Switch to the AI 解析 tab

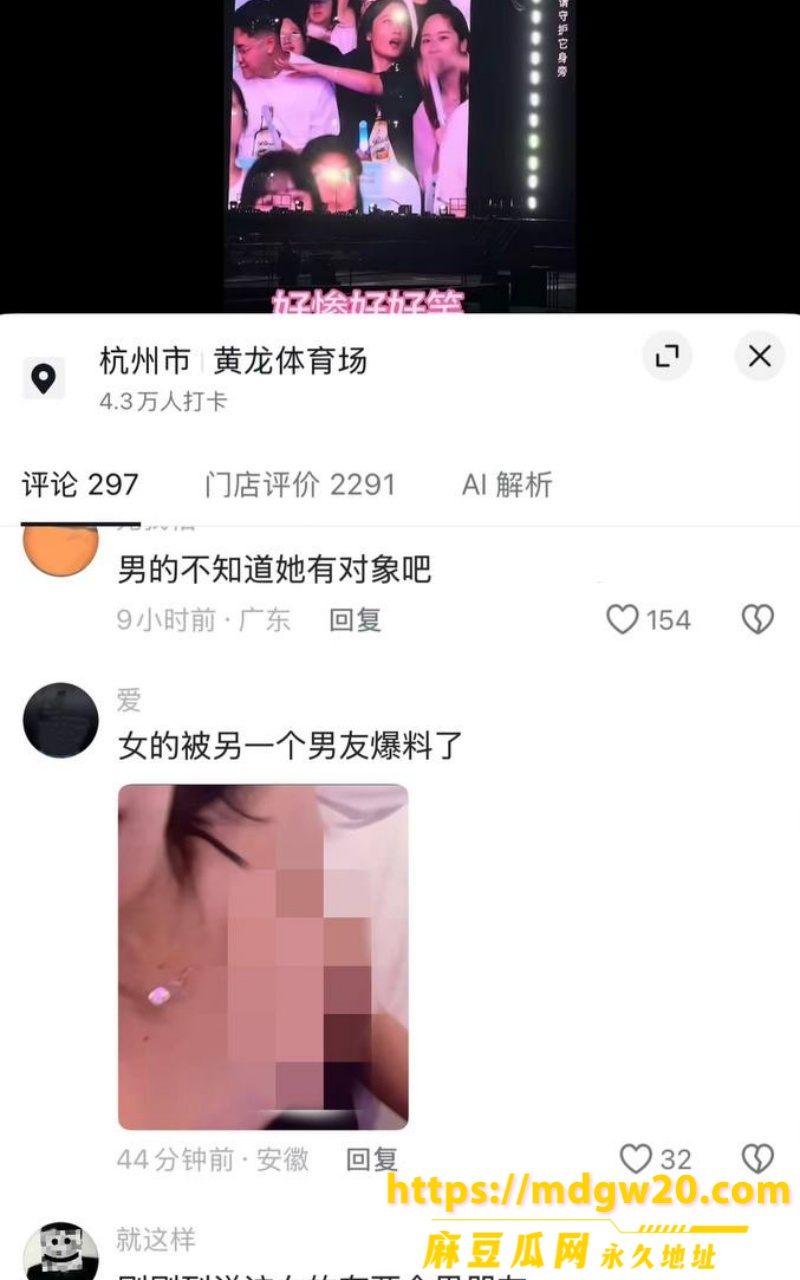507,485
